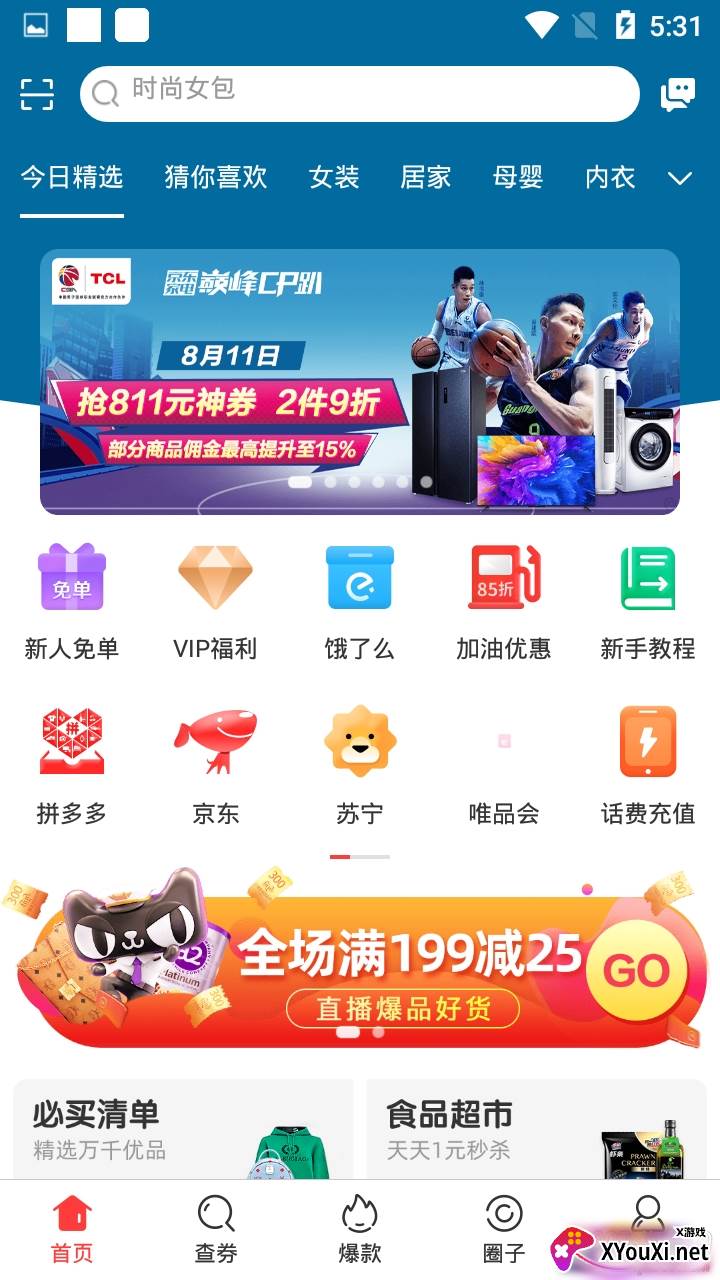Open the 母婴 category tab
This screenshot has height=1280, width=720.
tap(518, 178)
